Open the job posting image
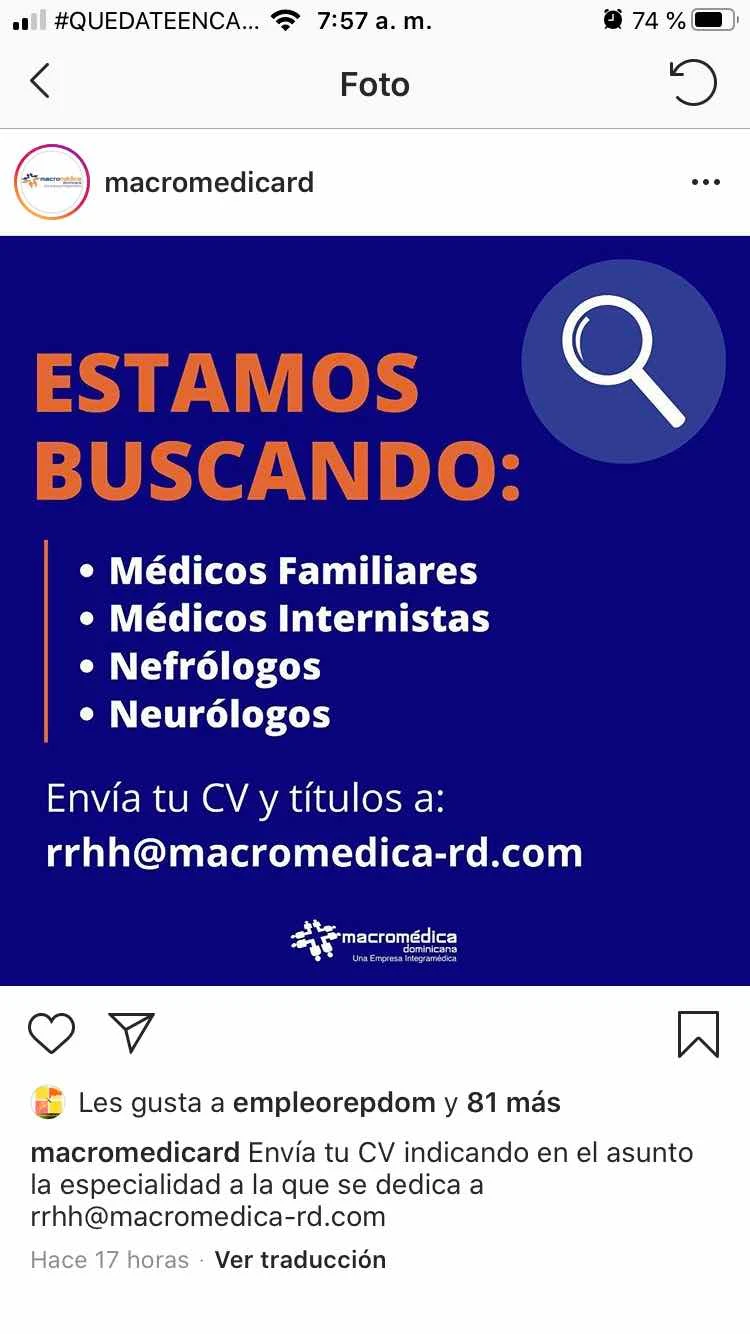Viewport: 750px width, 1334px height. [375, 610]
